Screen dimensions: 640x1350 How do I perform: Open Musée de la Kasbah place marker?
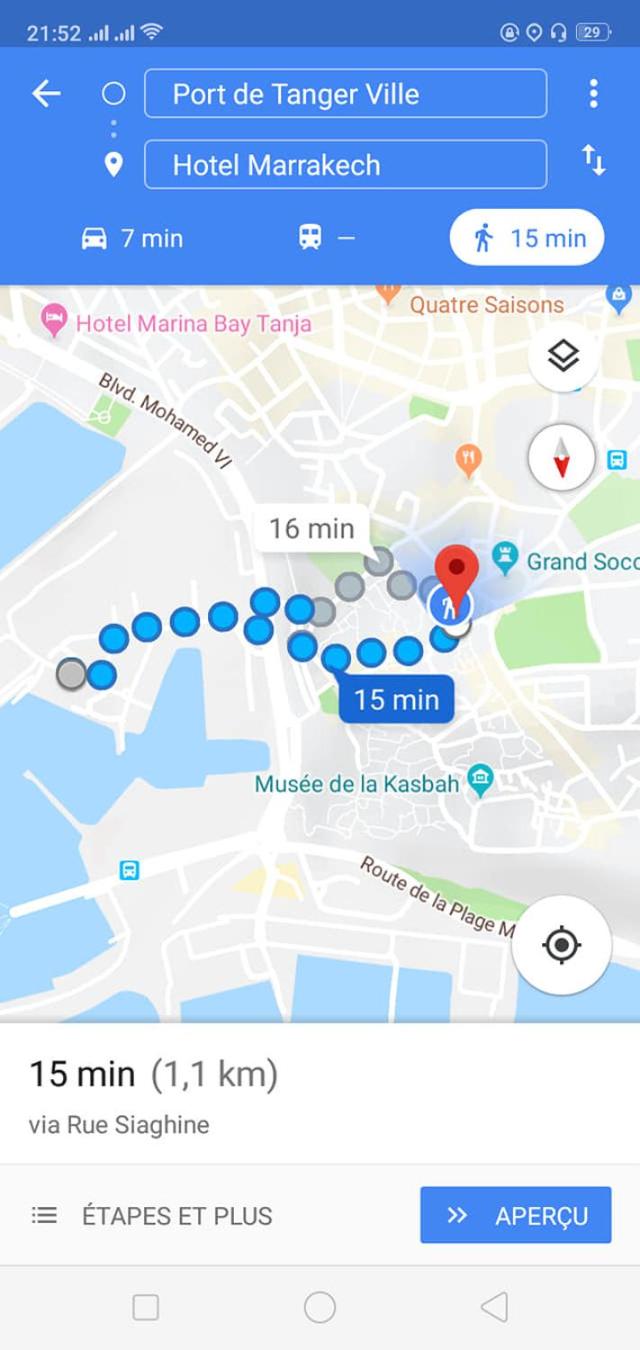[x=480, y=781]
